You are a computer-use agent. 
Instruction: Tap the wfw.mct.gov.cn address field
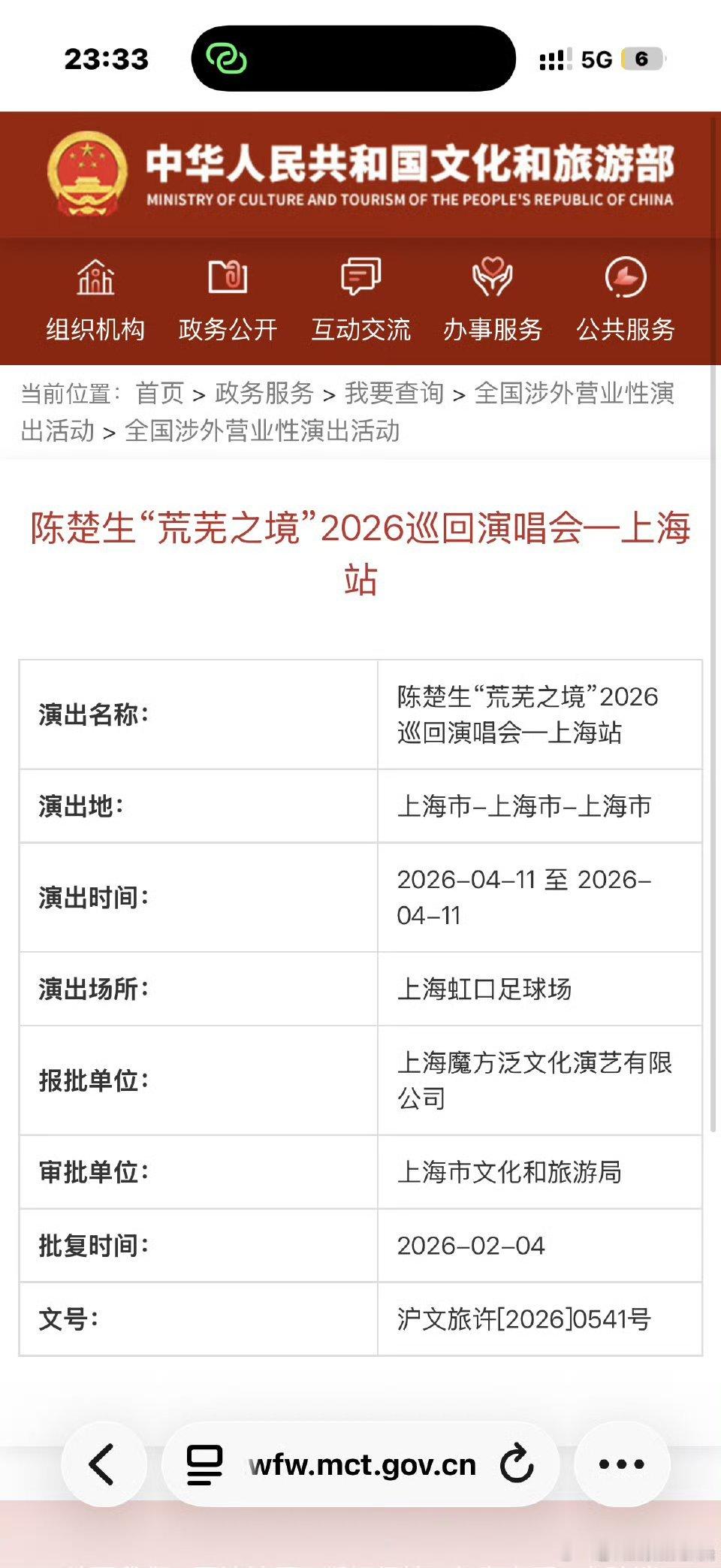(364, 1464)
